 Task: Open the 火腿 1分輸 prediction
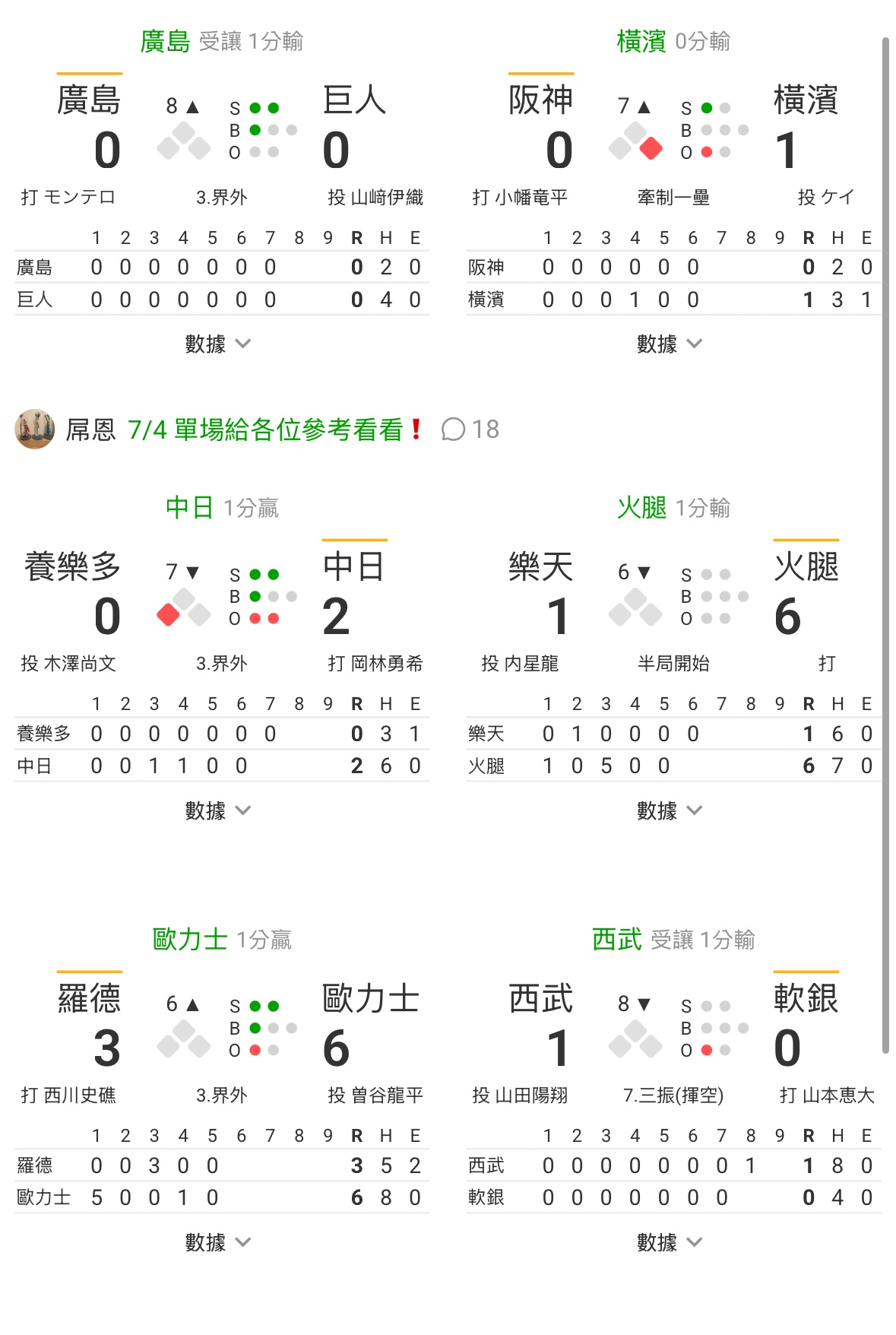tap(673, 508)
